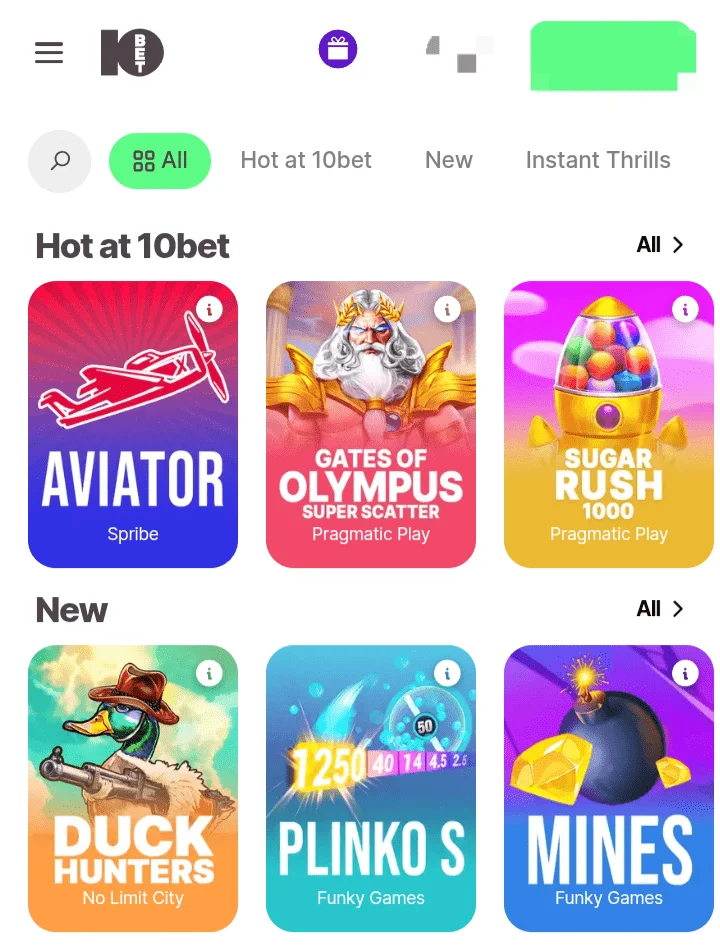Viewport: 720px width, 950px height.
Task: Open the hamburger navigation menu
Action: tap(48, 53)
